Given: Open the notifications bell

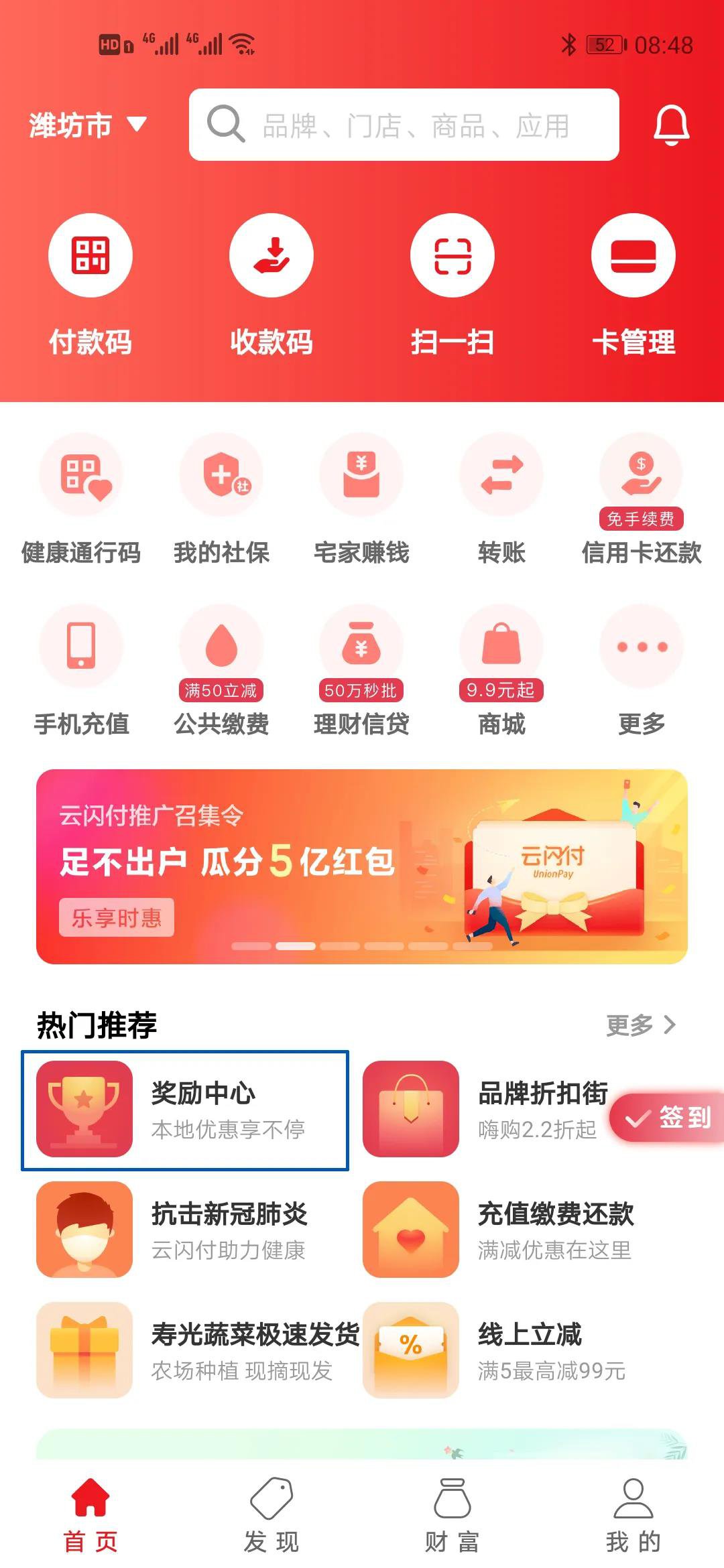Looking at the screenshot, I should click(x=671, y=125).
